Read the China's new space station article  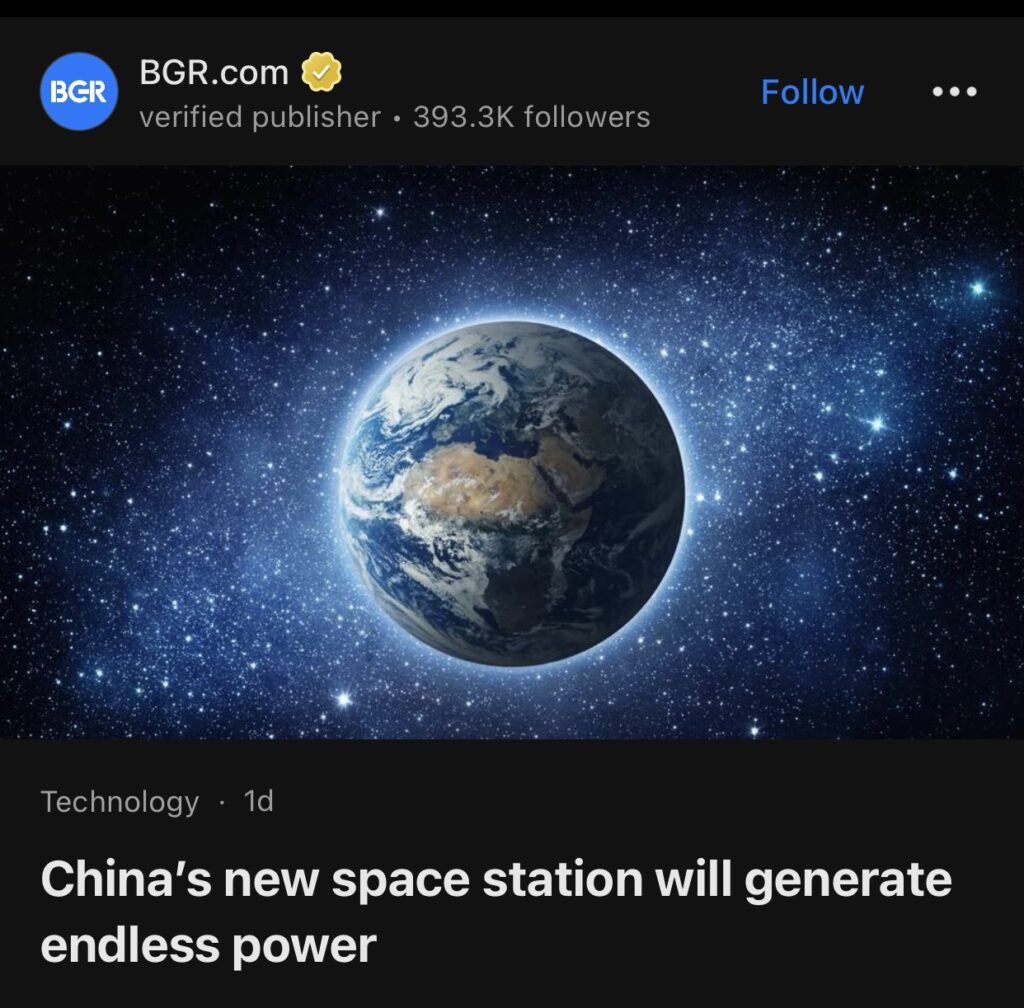tap(496, 911)
